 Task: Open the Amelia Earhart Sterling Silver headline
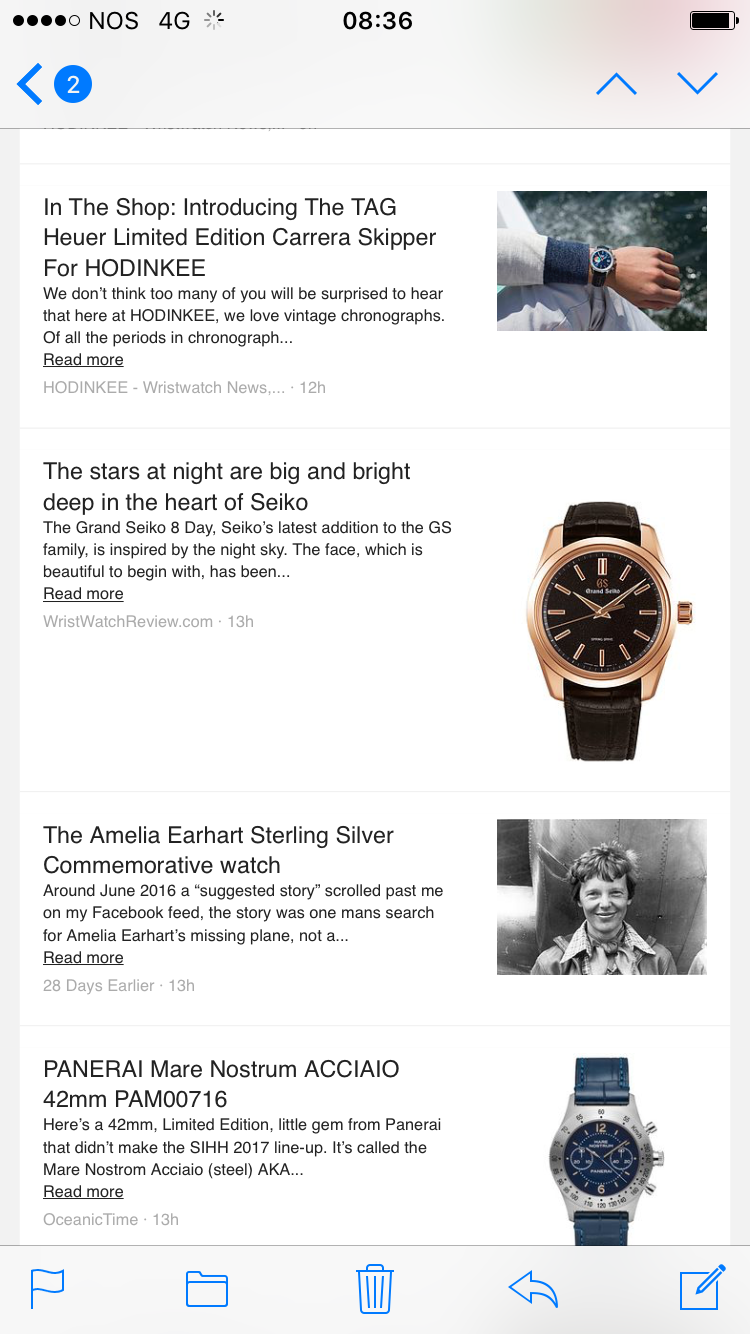(218, 850)
